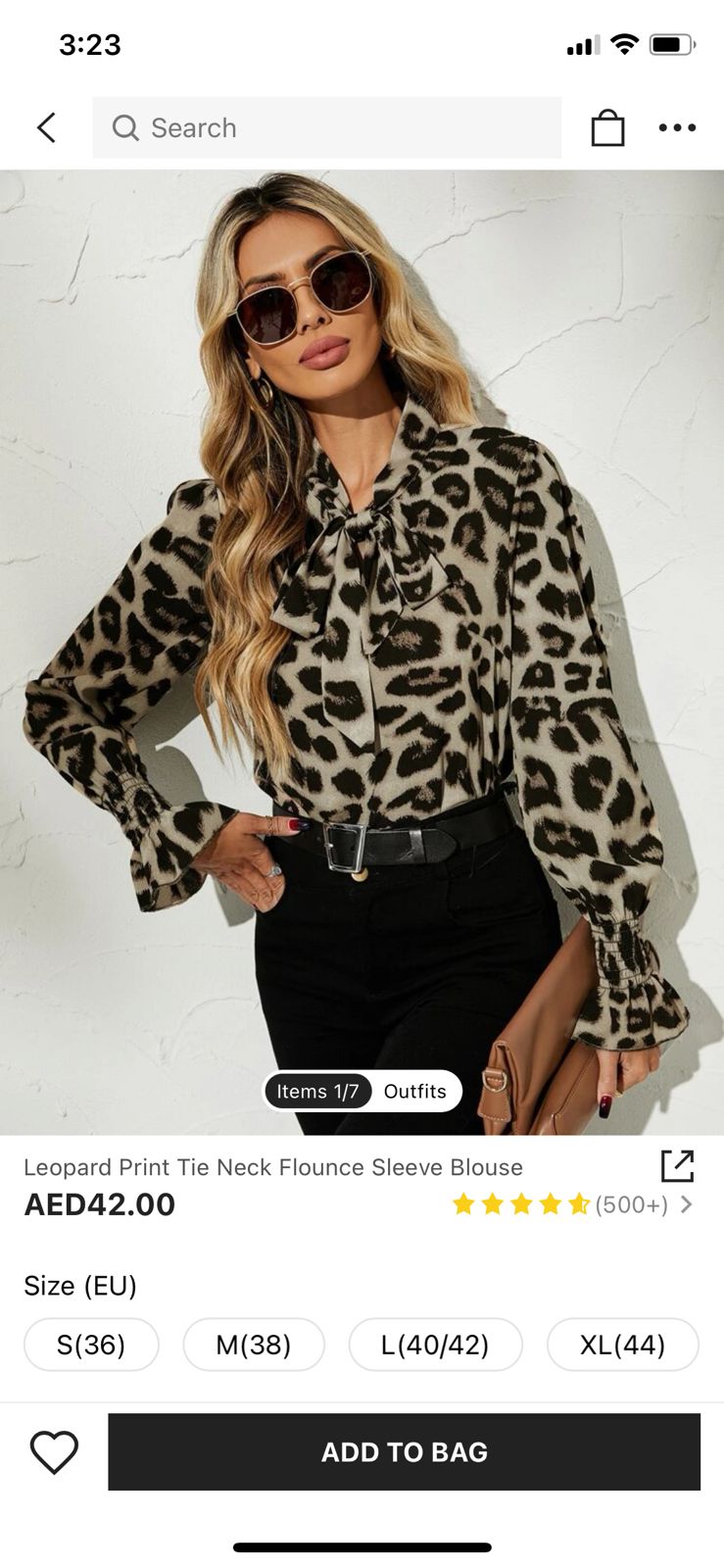Pick size L(40/42)
This screenshot has width=724, height=1568.
(x=435, y=1345)
